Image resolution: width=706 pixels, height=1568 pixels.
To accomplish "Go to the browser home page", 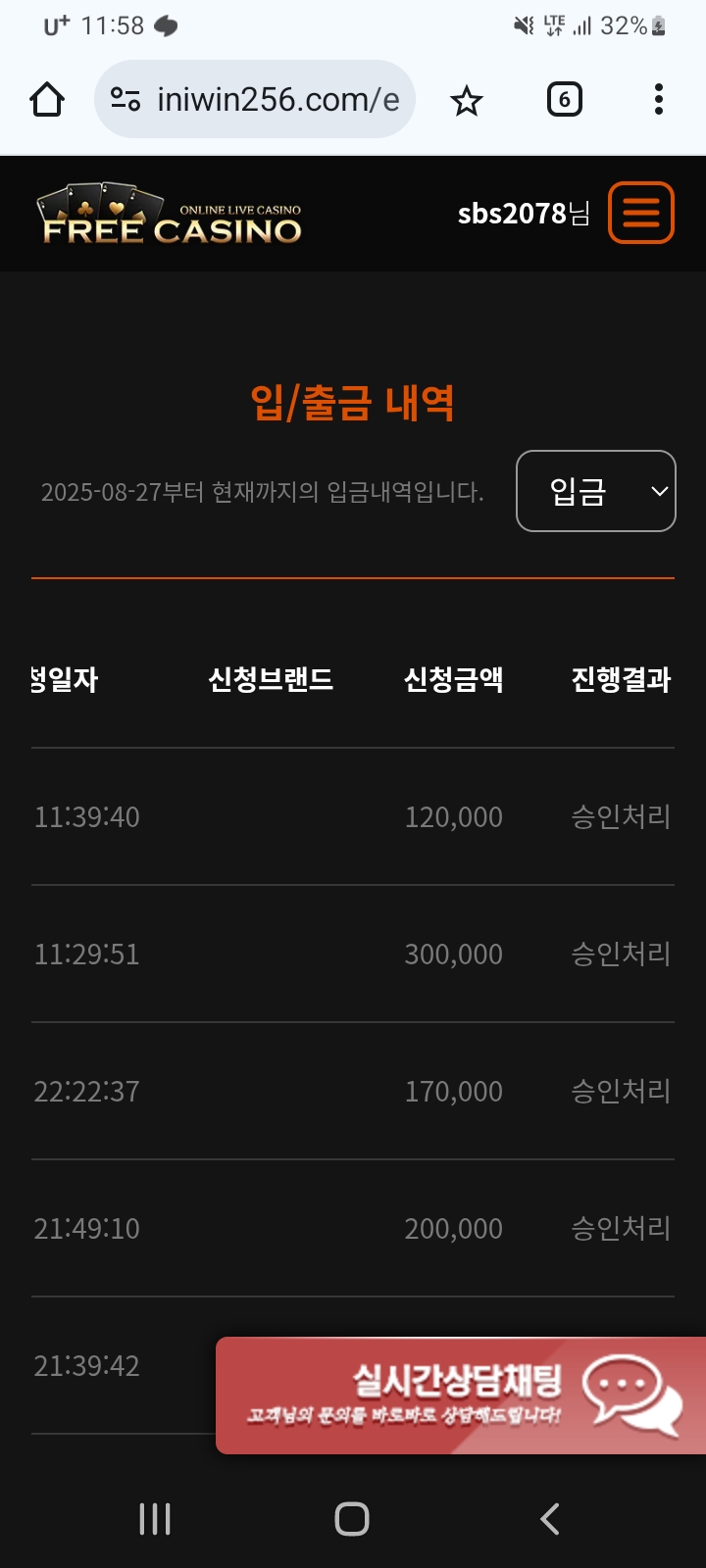I will (x=47, y=100).
